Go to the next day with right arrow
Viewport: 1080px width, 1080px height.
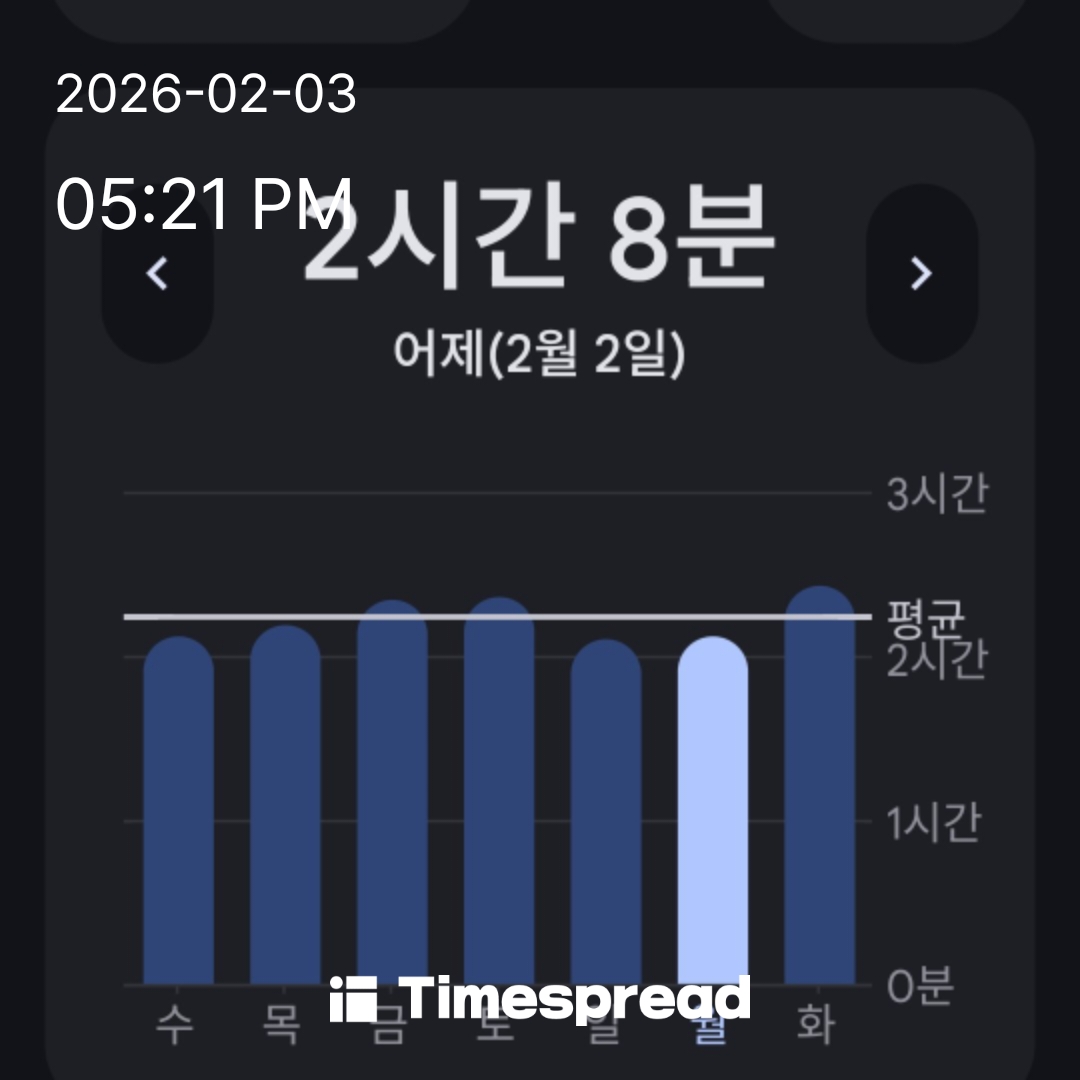pos(921,273)
